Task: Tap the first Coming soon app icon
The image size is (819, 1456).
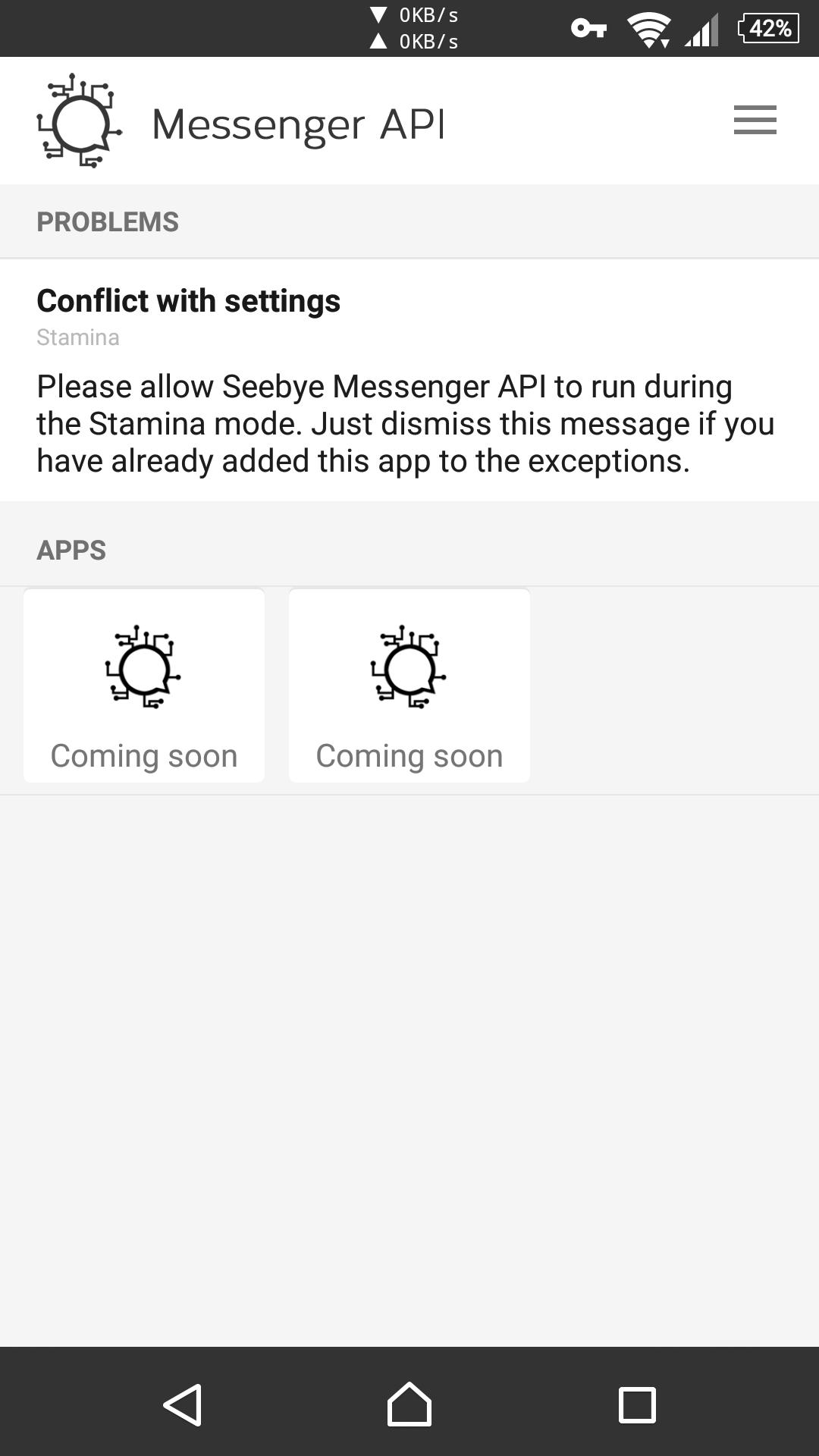Action: point(144,671)
